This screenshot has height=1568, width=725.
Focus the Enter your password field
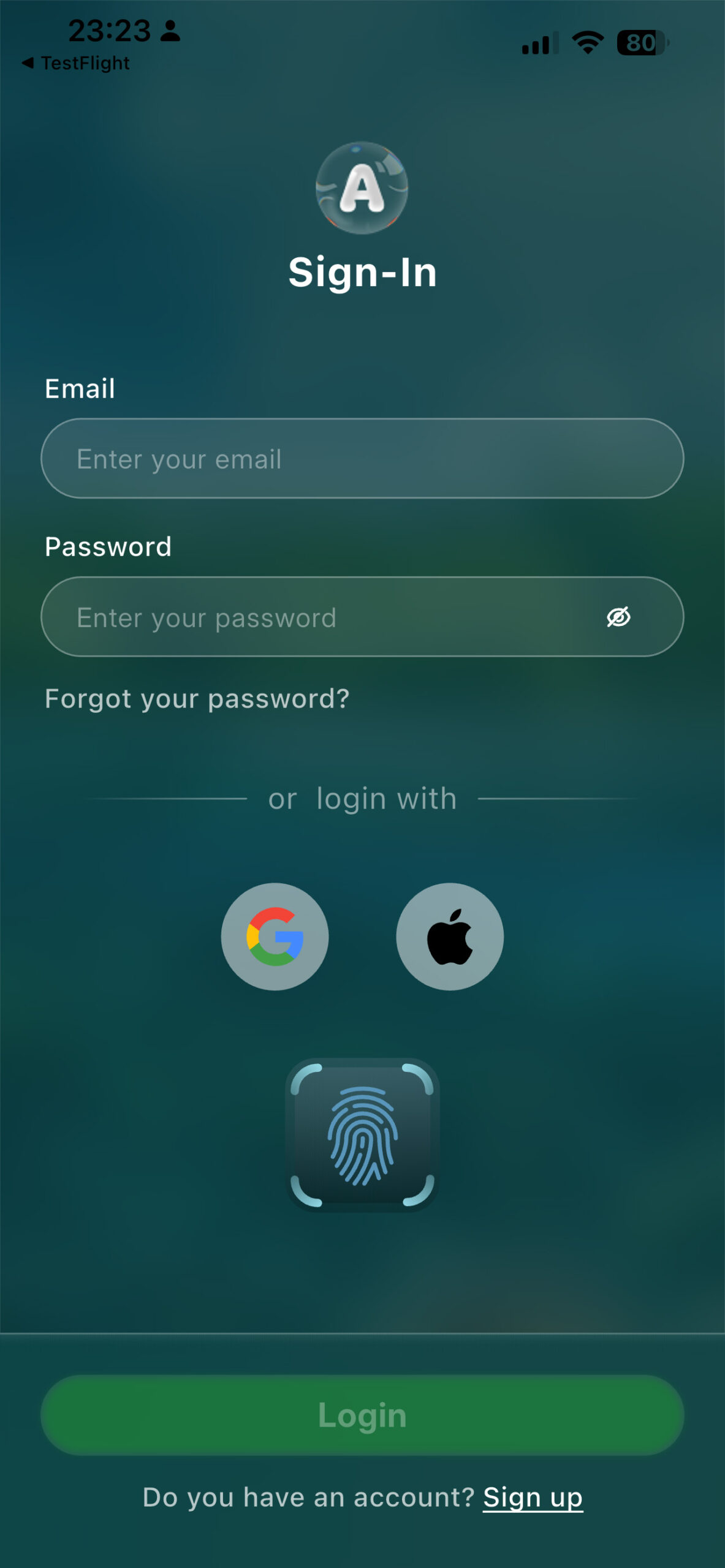(319, 617)
